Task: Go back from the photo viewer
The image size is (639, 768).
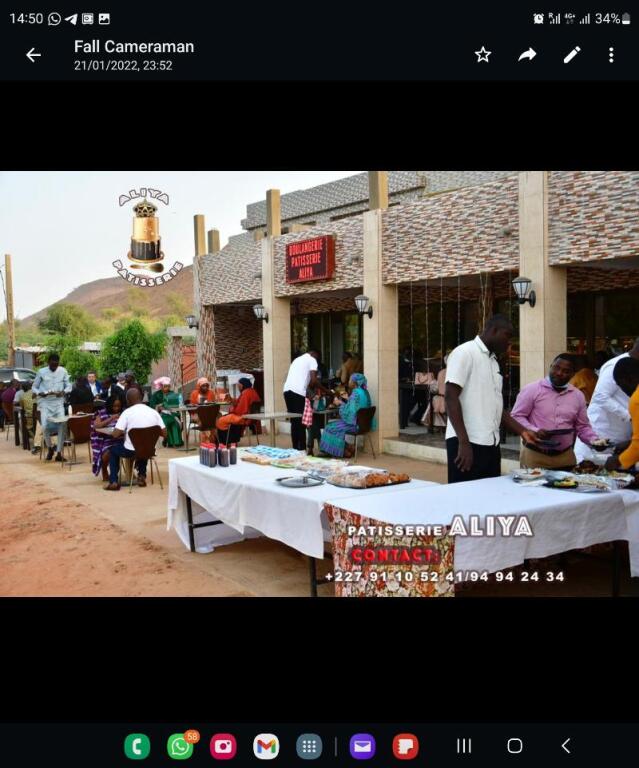Action: 33,55
